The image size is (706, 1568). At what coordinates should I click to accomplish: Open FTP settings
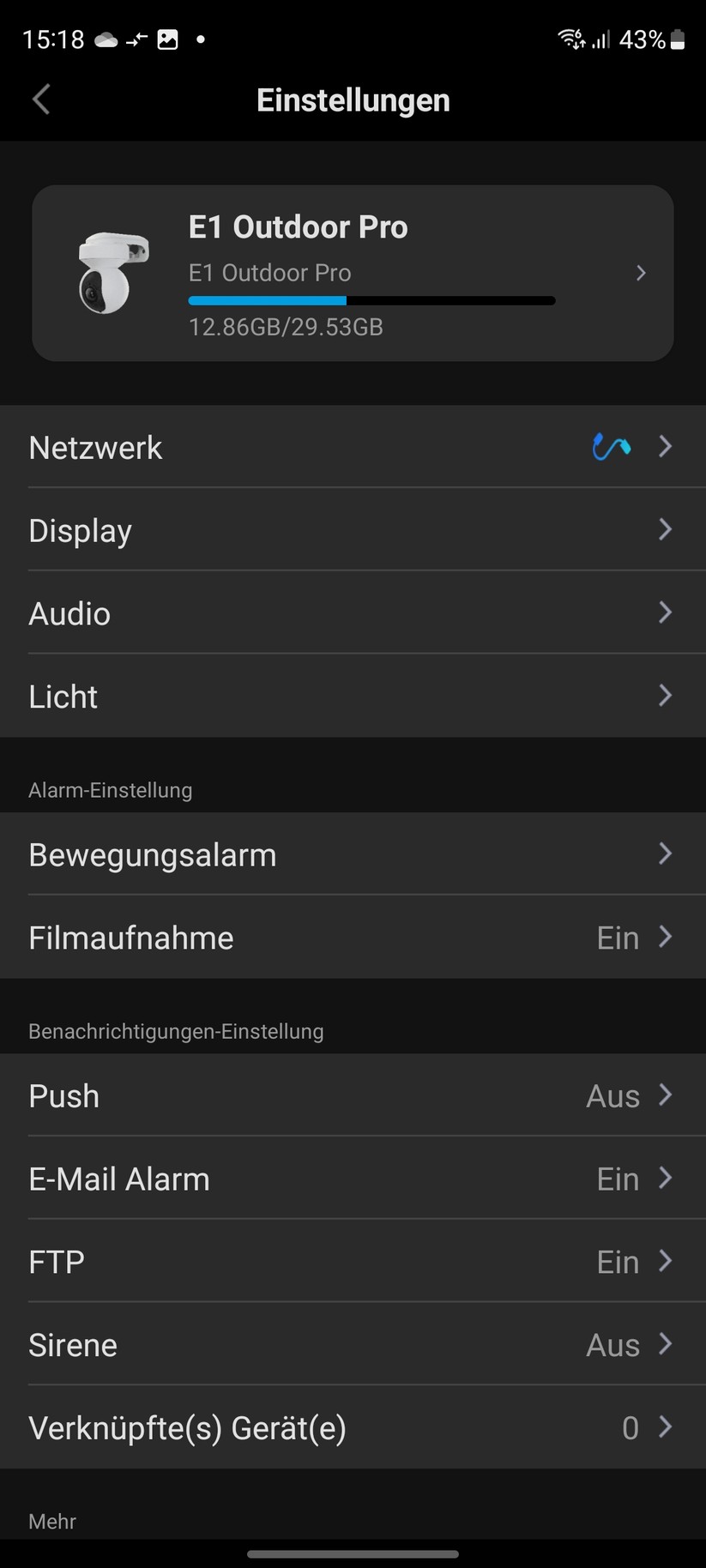click(x=353, y=1262)
